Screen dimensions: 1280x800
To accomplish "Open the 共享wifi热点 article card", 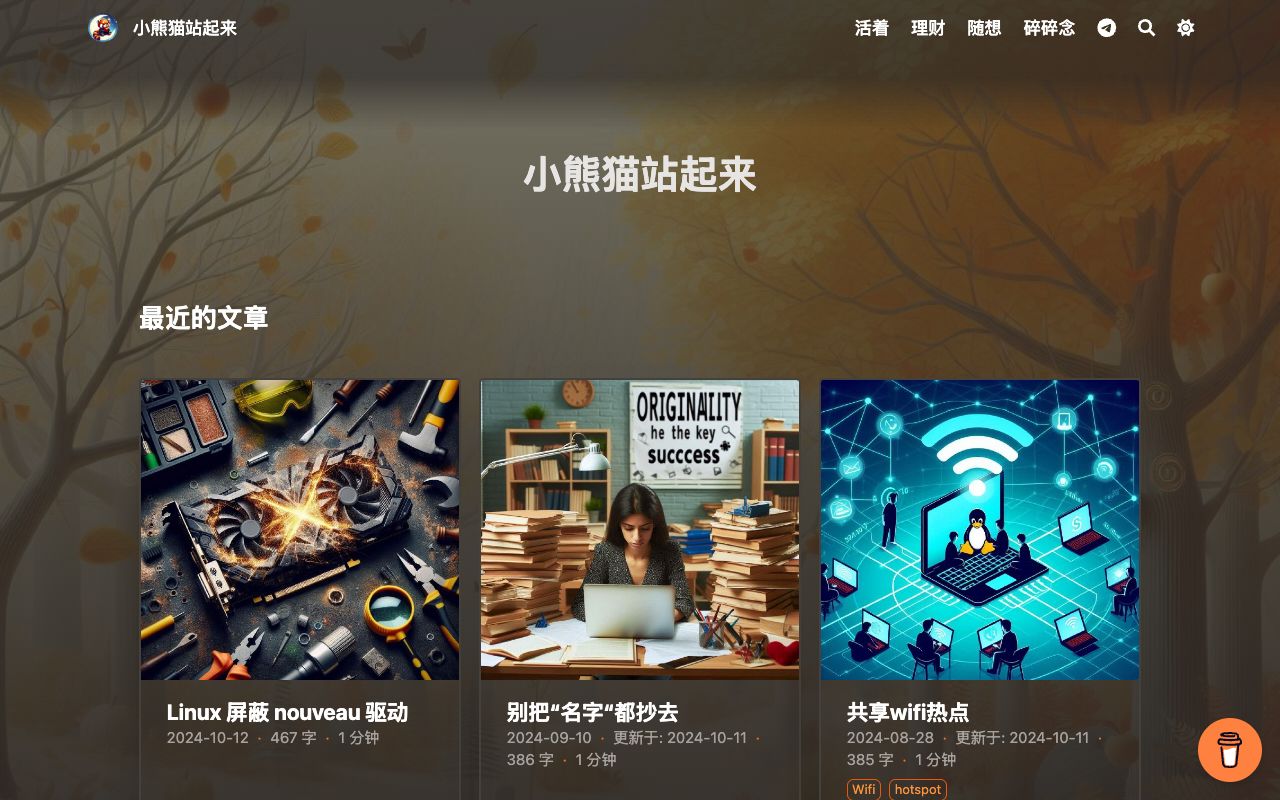I will pyautogui.click(x=907, y=712).
